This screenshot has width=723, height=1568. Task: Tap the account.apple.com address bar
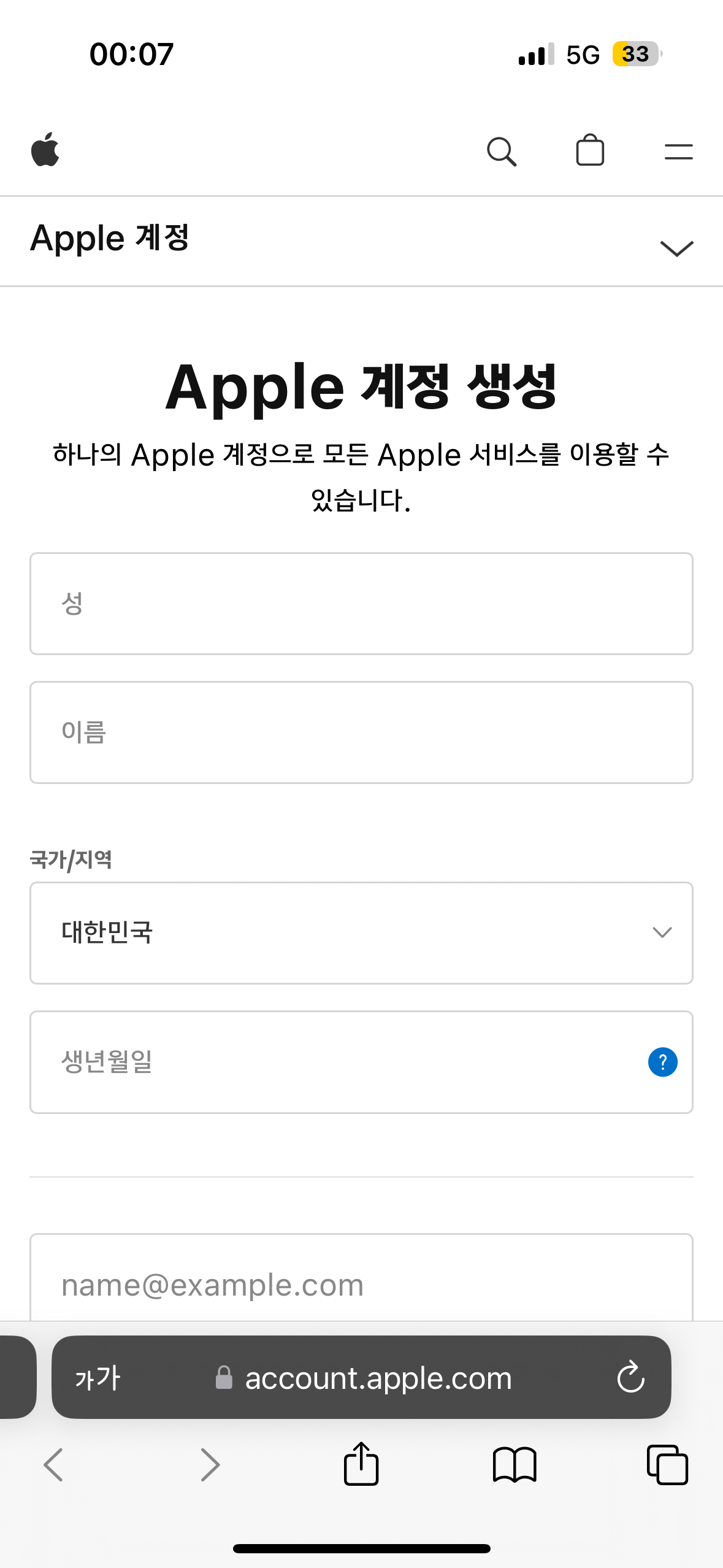pyautogui.click(x=377, y=1378)
